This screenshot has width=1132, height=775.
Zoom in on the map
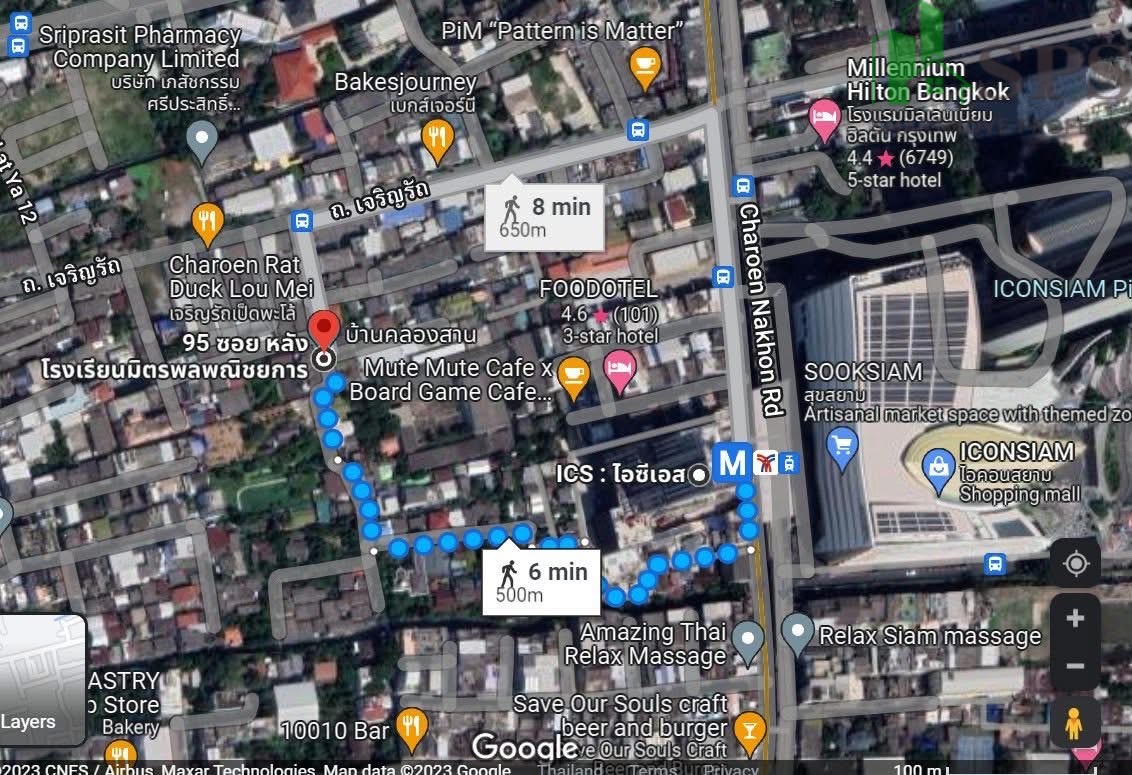point(1075,619)
